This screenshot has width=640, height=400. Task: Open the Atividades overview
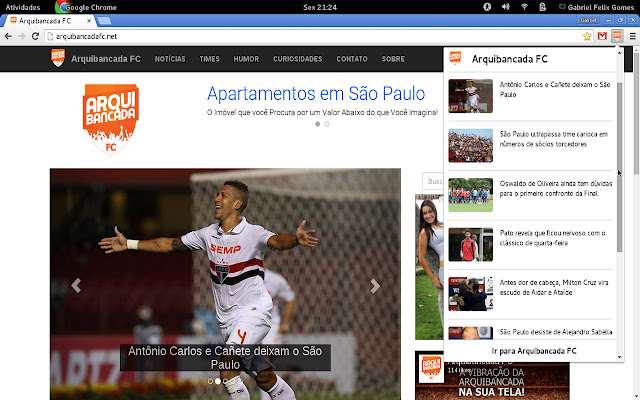coord(23,6)
